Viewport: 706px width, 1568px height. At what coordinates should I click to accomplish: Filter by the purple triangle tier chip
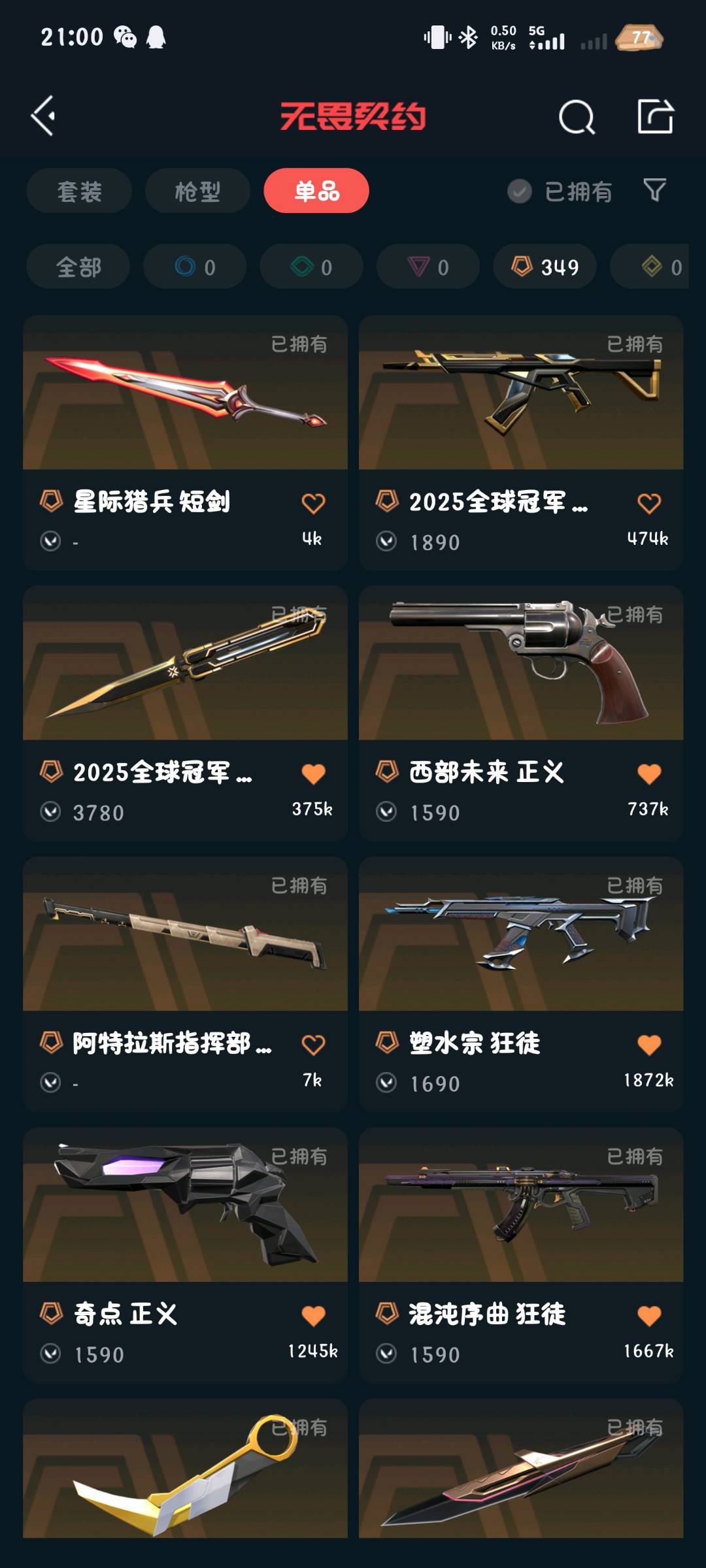click(428, 267)
